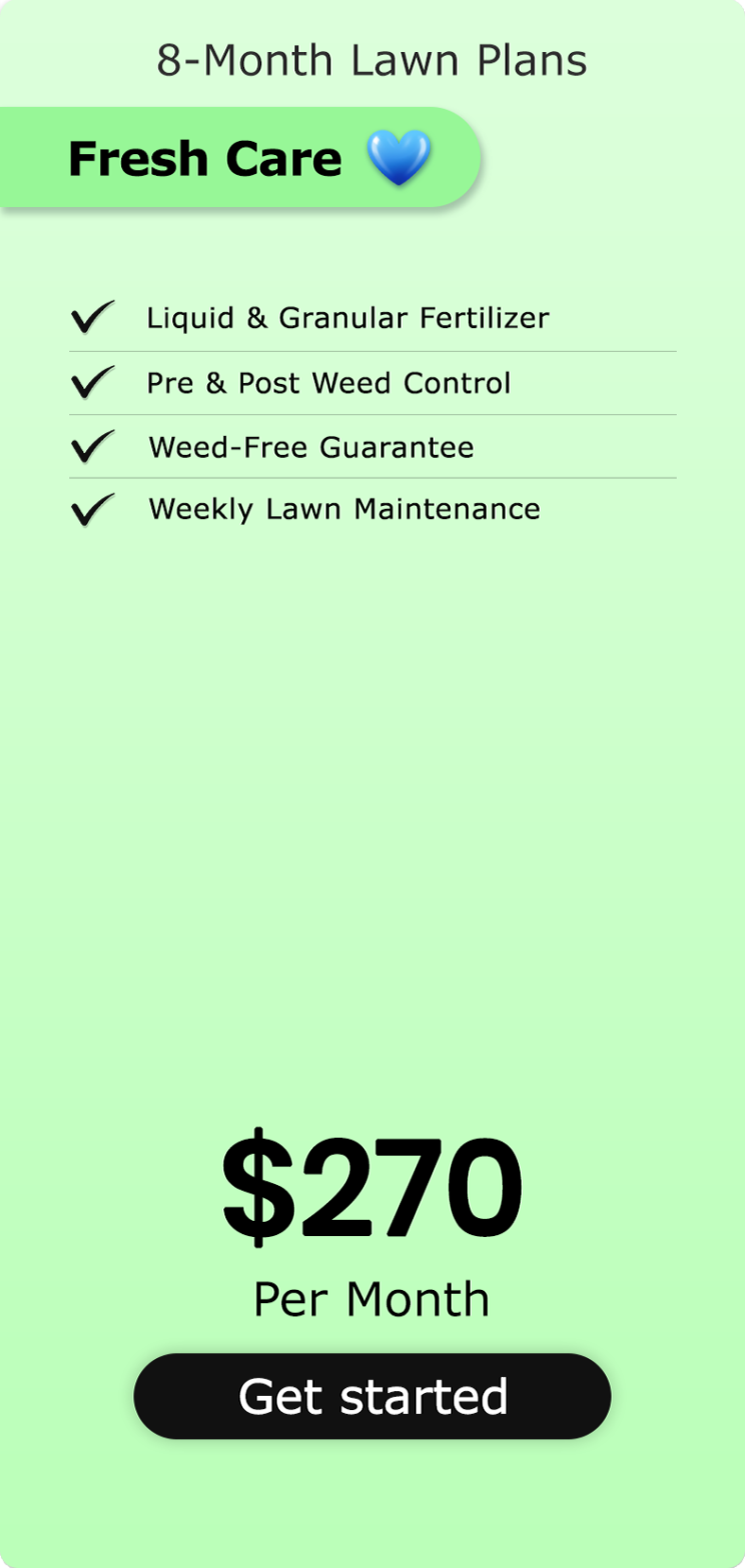The height and width of the screenshot is (1568, 745).
Task: Click the checkmark beside Weekly Lawn Maintenance
Action: 94,510
